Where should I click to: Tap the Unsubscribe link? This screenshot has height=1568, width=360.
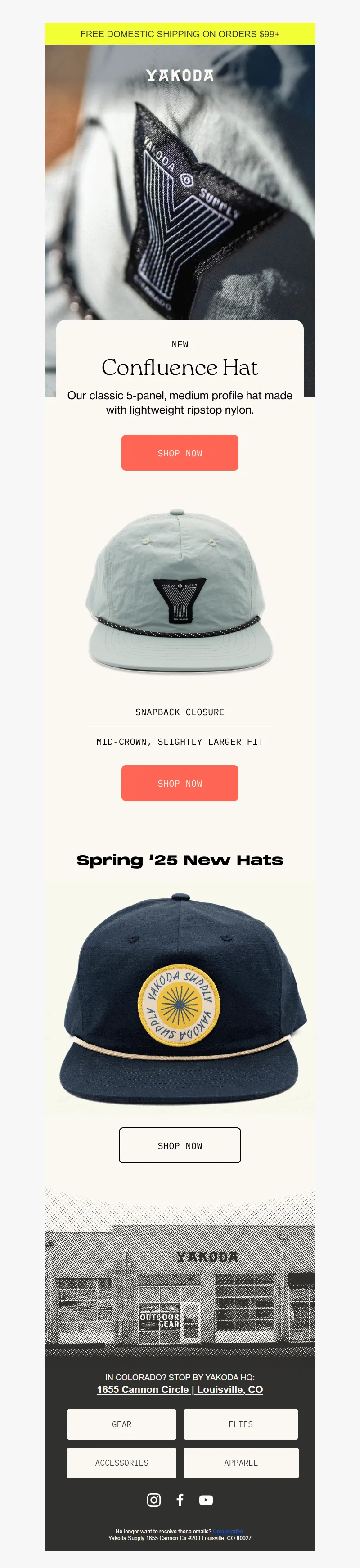click(227, 1531)
